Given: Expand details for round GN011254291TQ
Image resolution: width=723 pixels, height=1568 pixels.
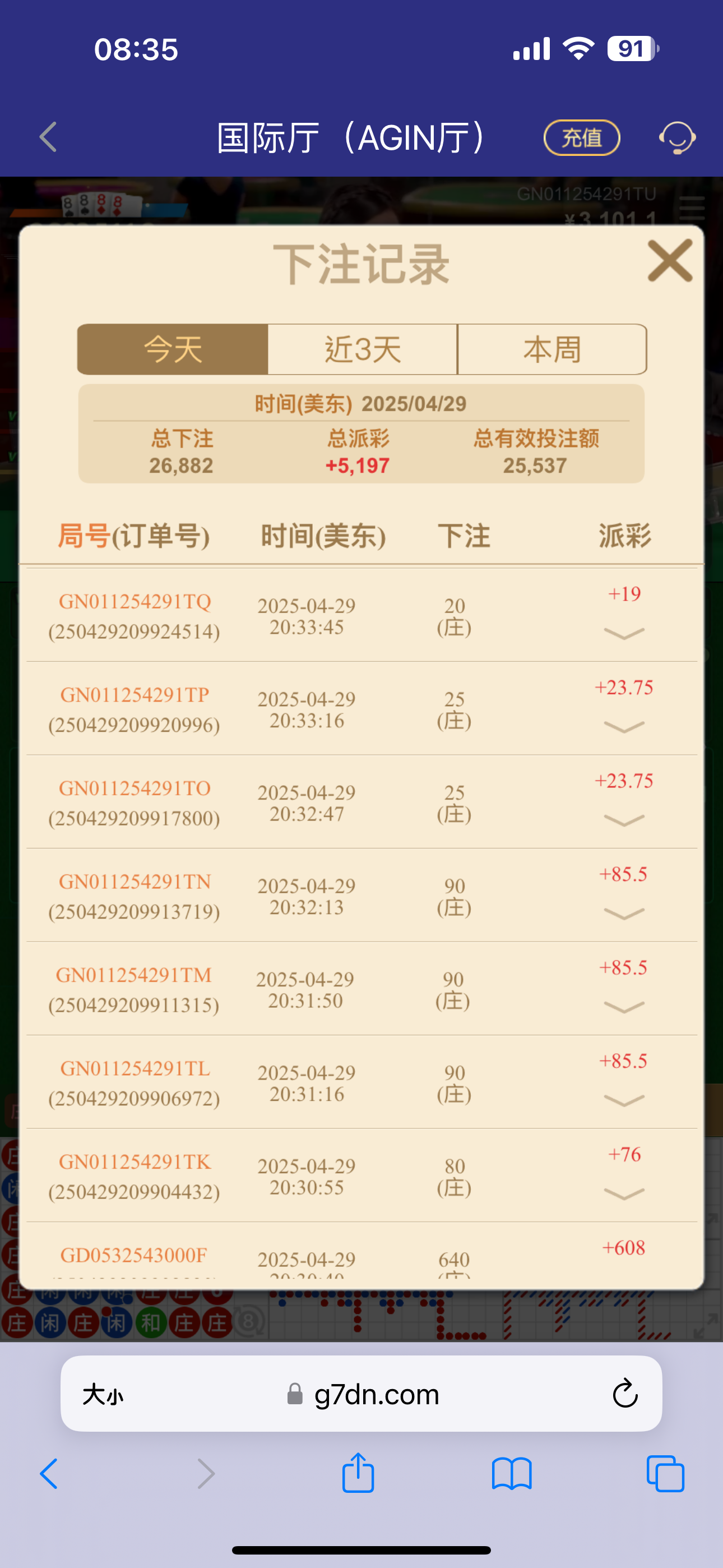Looking at the screenshot, I should (624, 634).
